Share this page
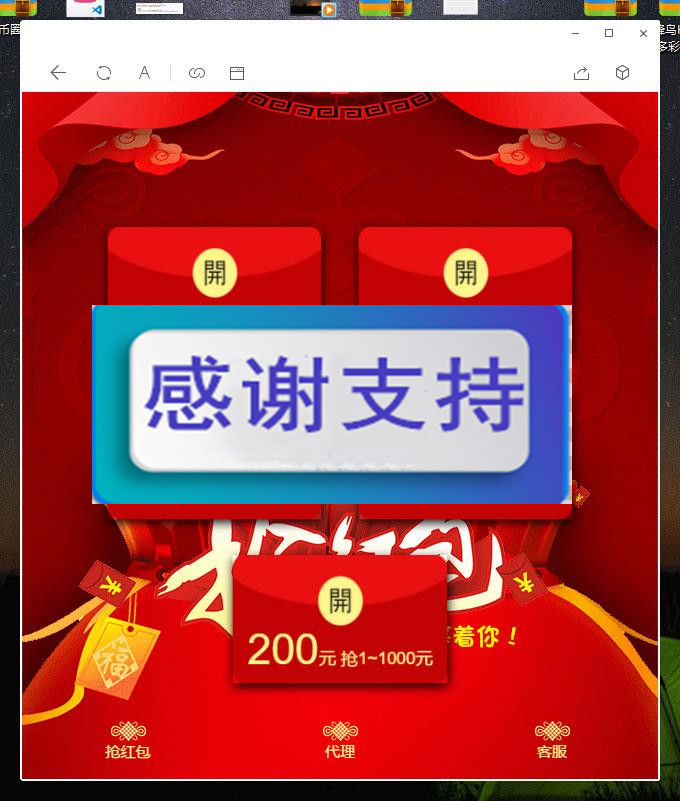The height and width of the screenshot is (801, 680). pos(581,73)
